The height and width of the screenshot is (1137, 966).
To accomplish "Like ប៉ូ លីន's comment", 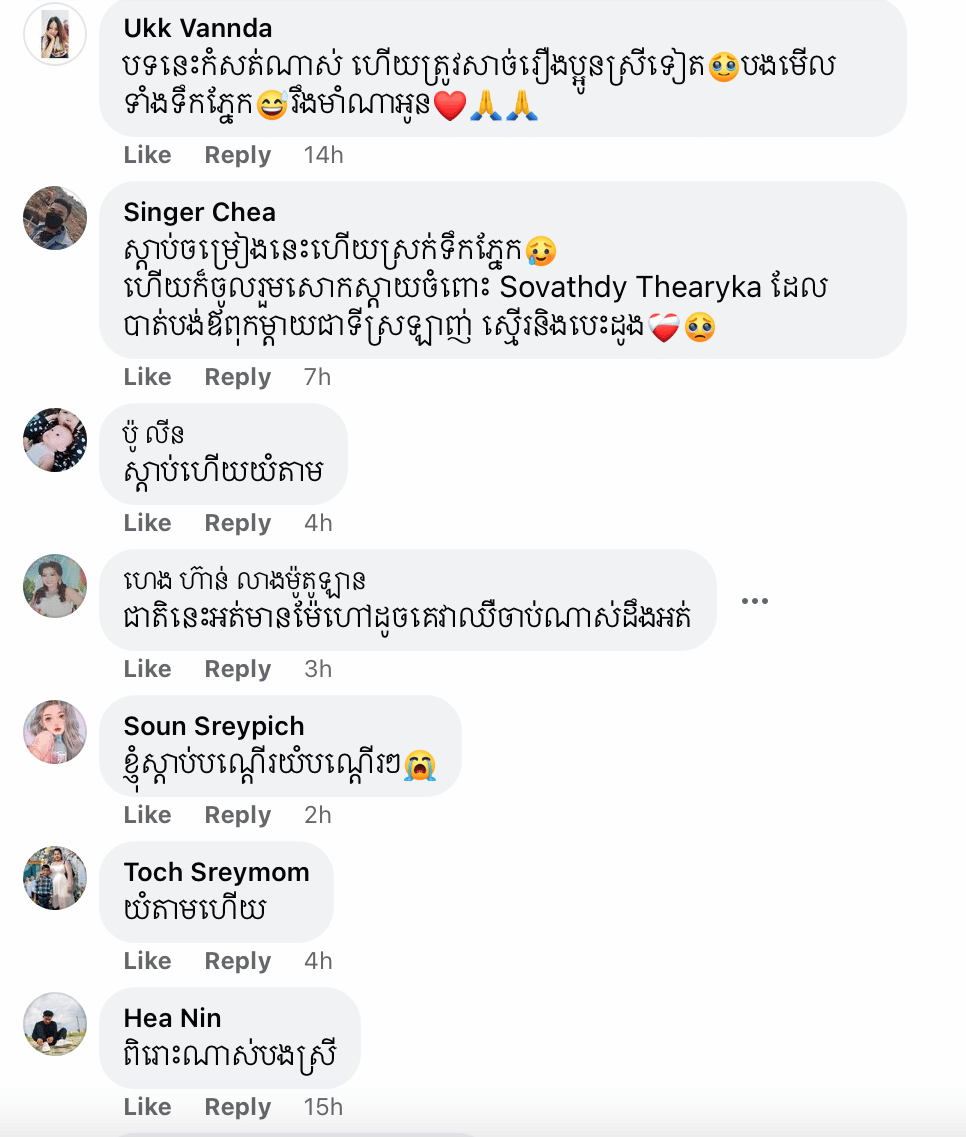I will point(147,523).
